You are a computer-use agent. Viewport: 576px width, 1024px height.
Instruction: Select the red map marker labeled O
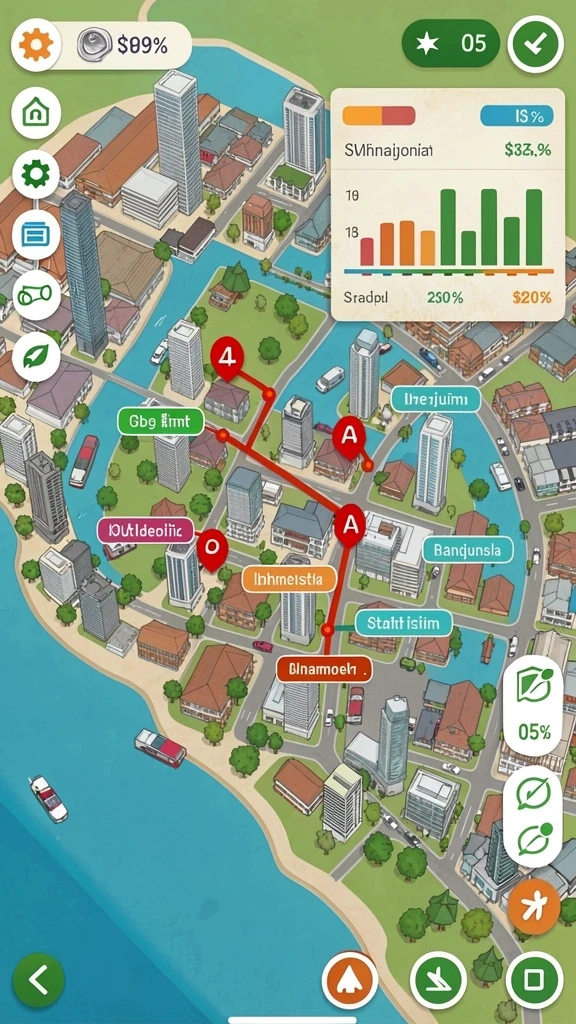click(x=211, y=549)
